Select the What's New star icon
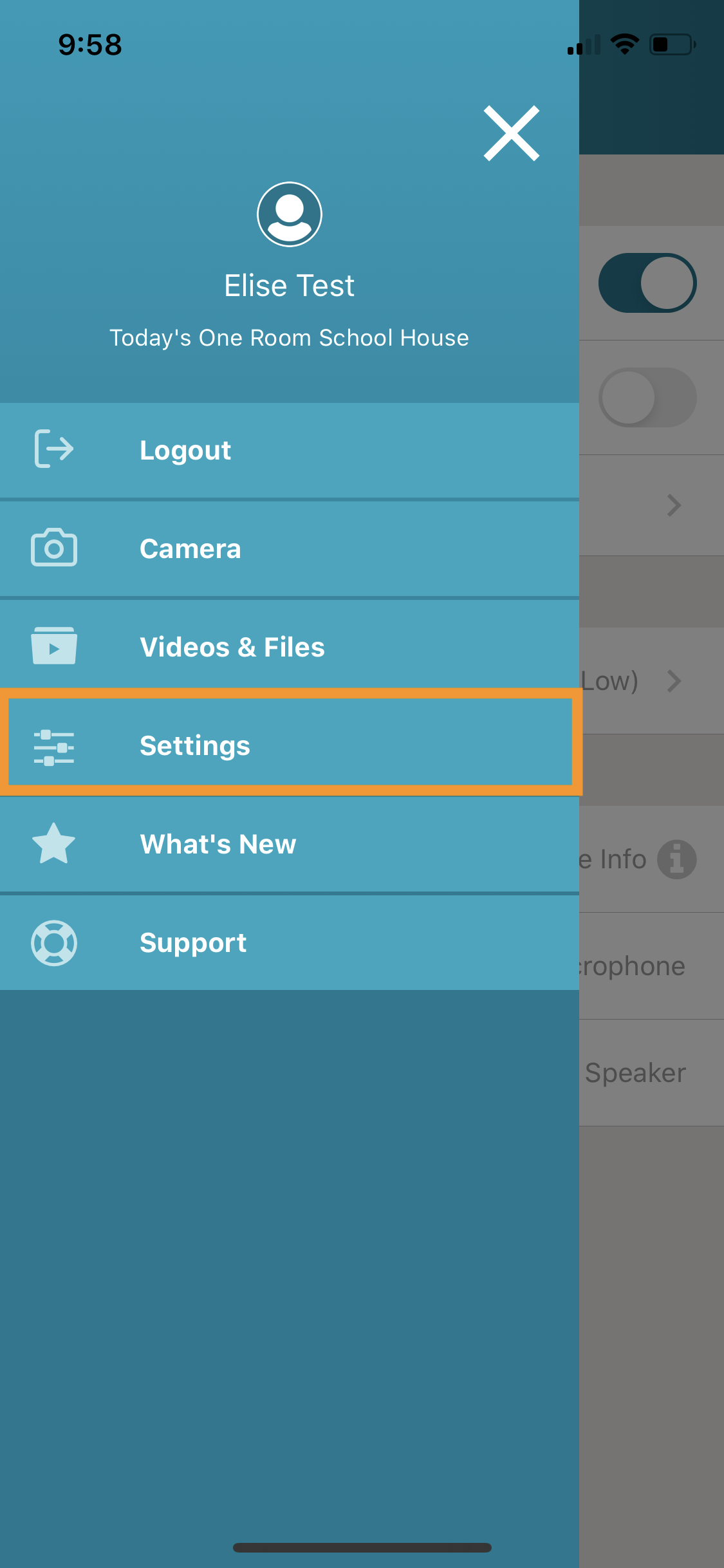 pos(54,844)
